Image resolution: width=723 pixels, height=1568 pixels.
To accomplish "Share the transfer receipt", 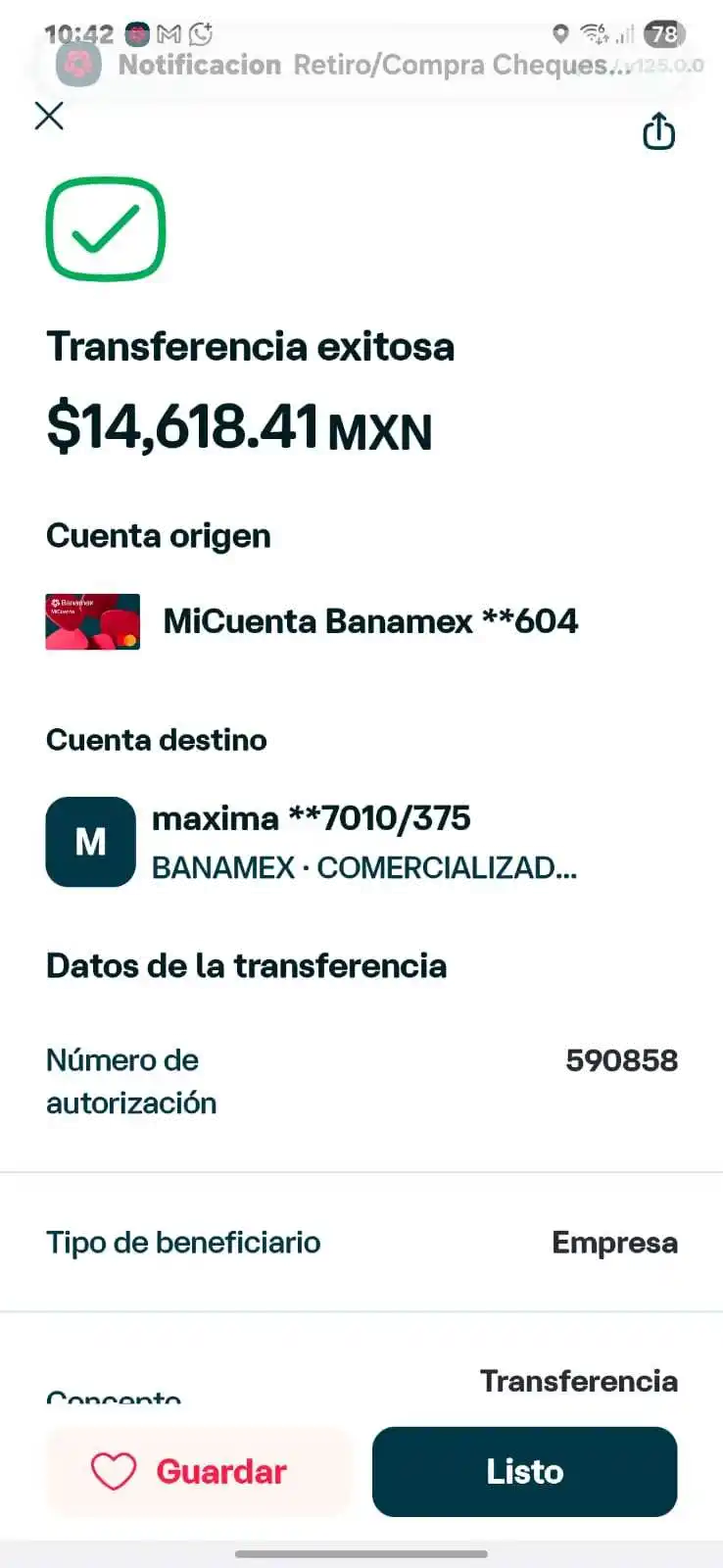I will click(x=658, y=131).
